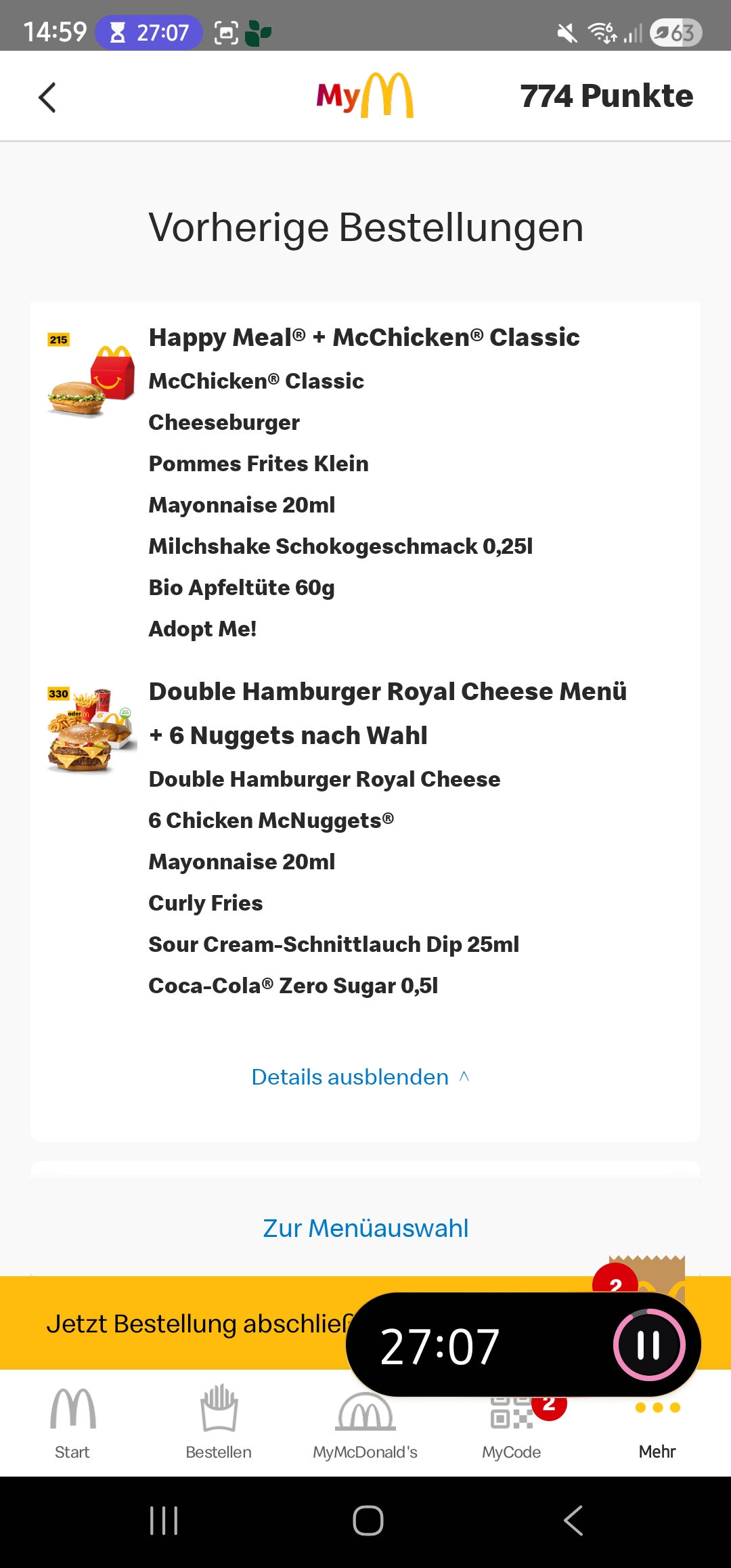
Task: Tap Jetzt Bestellung abschließen banner
Action: (196, 1324)
